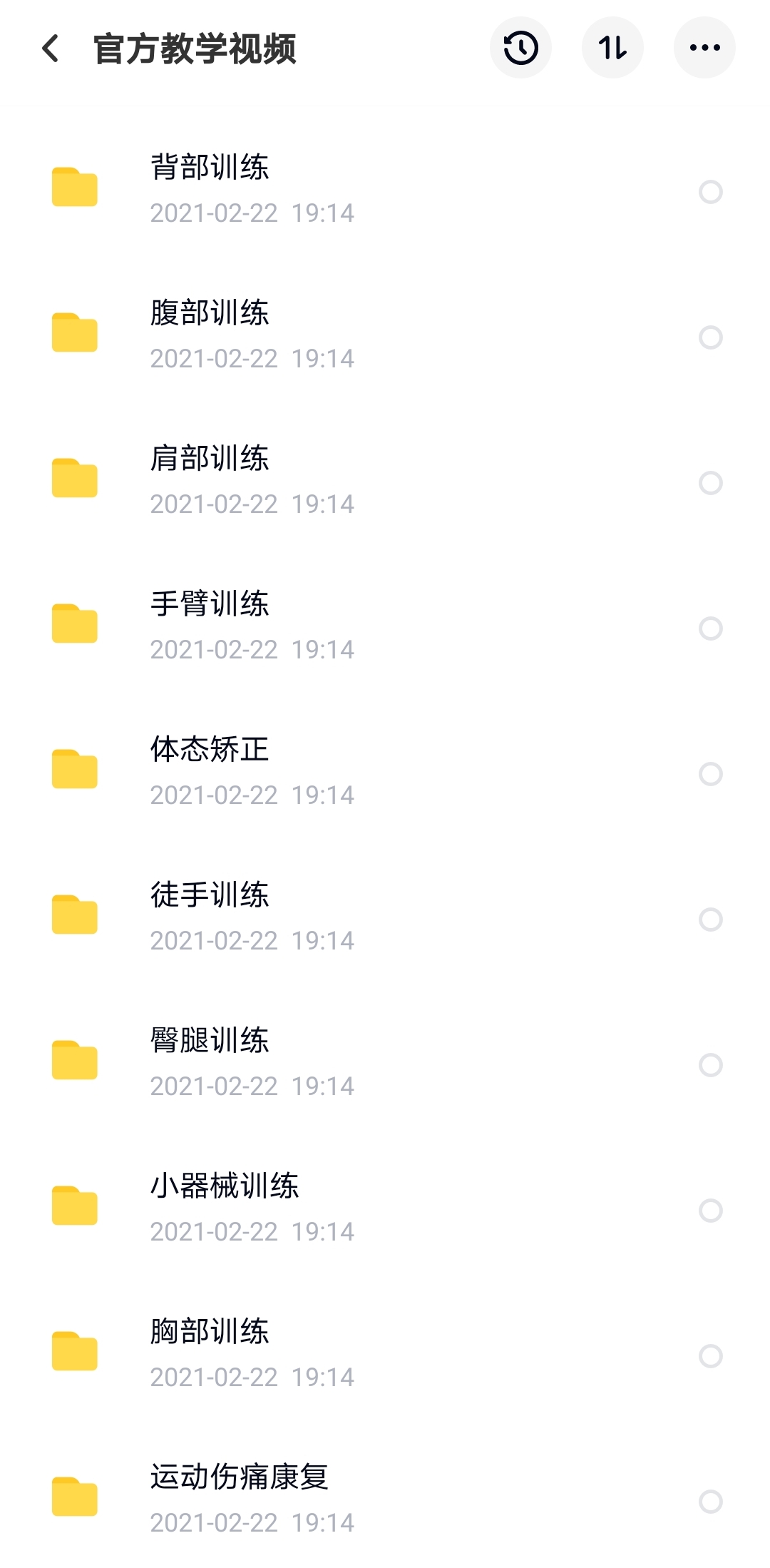Open the 体态矫正 folder

(x=385, y=772)
